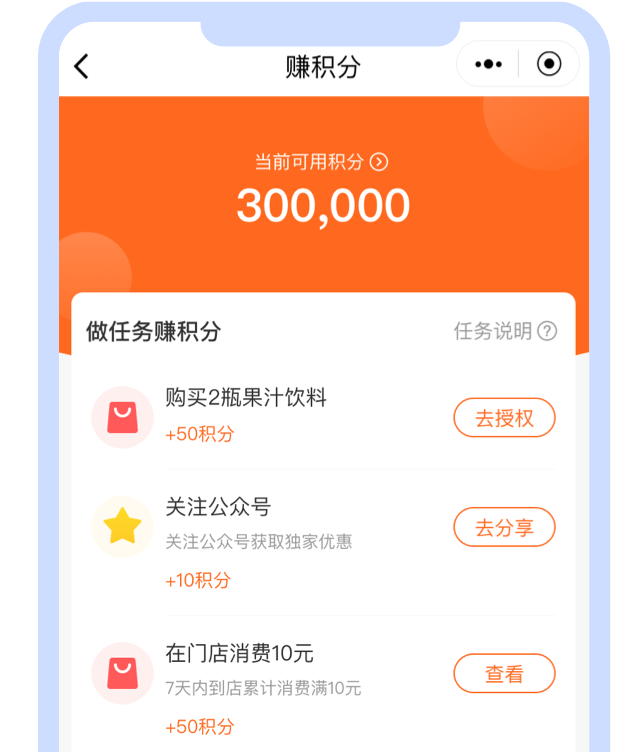The height and width of the screenshot is (752, 640).
Task: Close the mini-program with the circle icon
Action: tap(549, 65)
